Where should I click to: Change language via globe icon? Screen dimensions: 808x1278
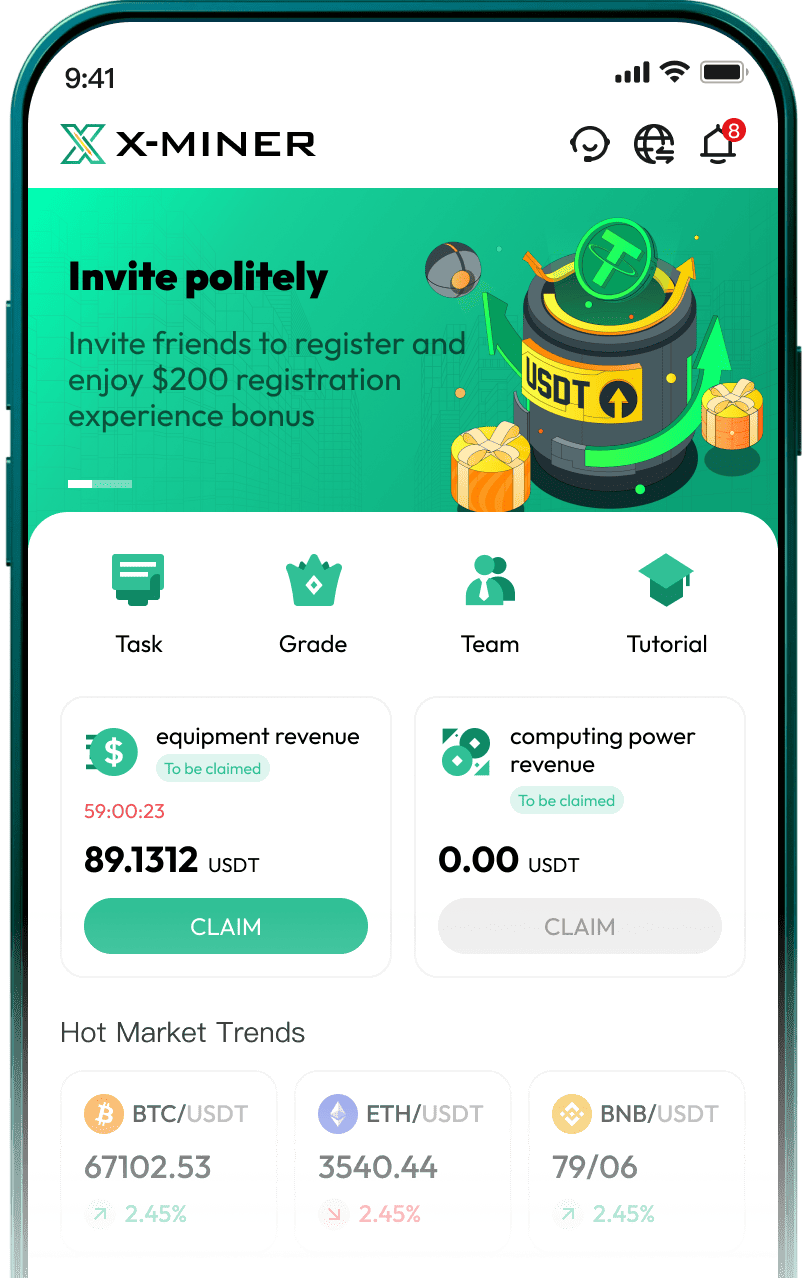655,144
